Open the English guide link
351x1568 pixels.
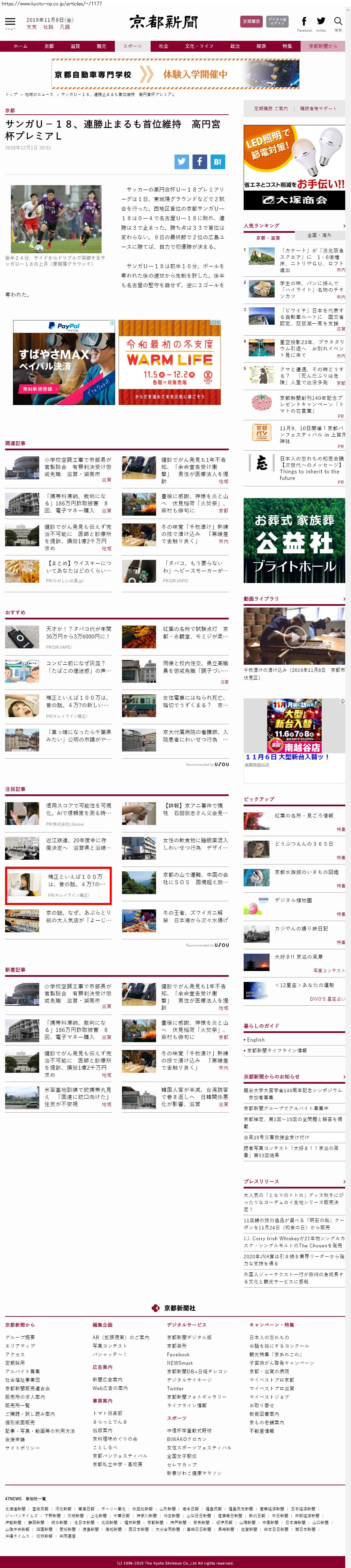click(x=256, y=1040)
